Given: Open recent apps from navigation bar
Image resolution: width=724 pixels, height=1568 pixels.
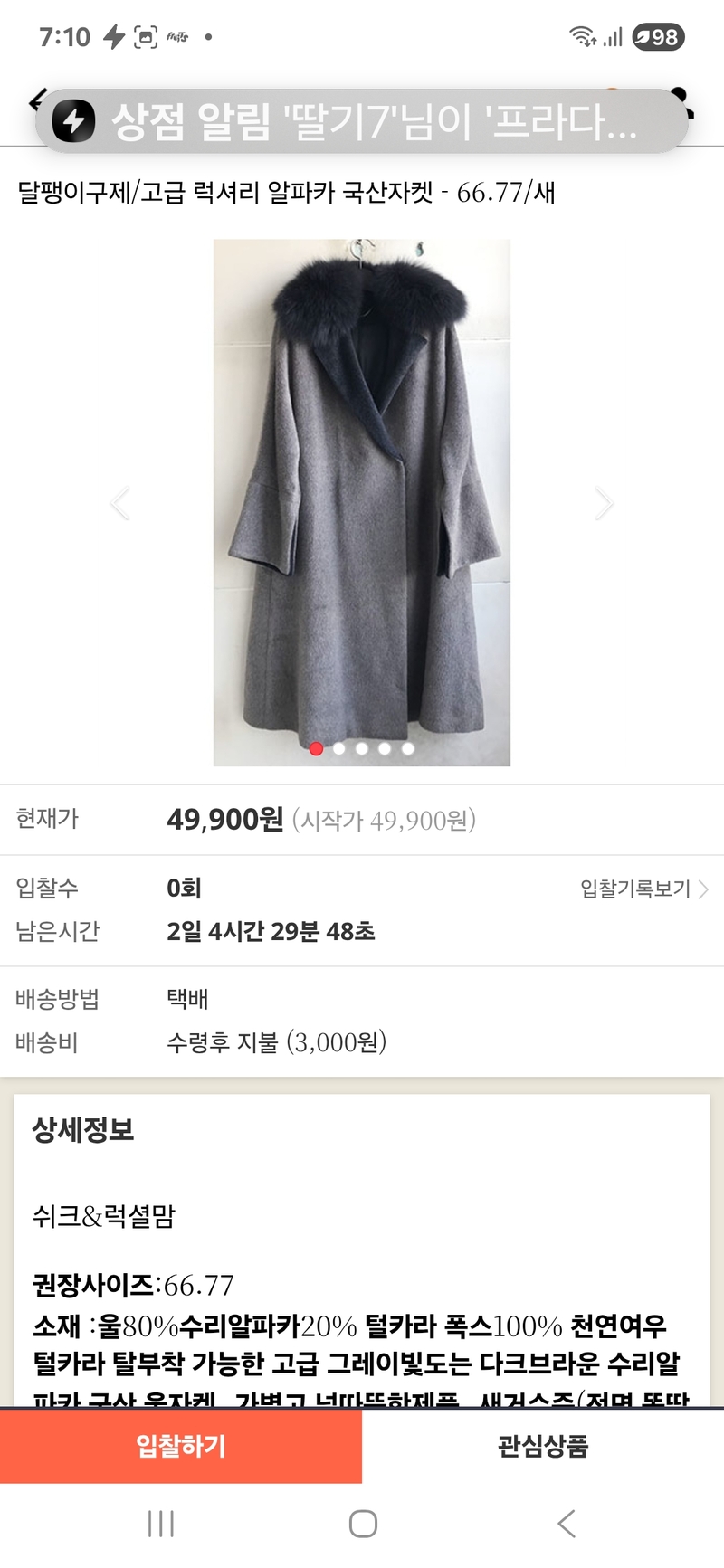Looking at the screenshot, I should pyautogui.click(x=161, y=1524).
